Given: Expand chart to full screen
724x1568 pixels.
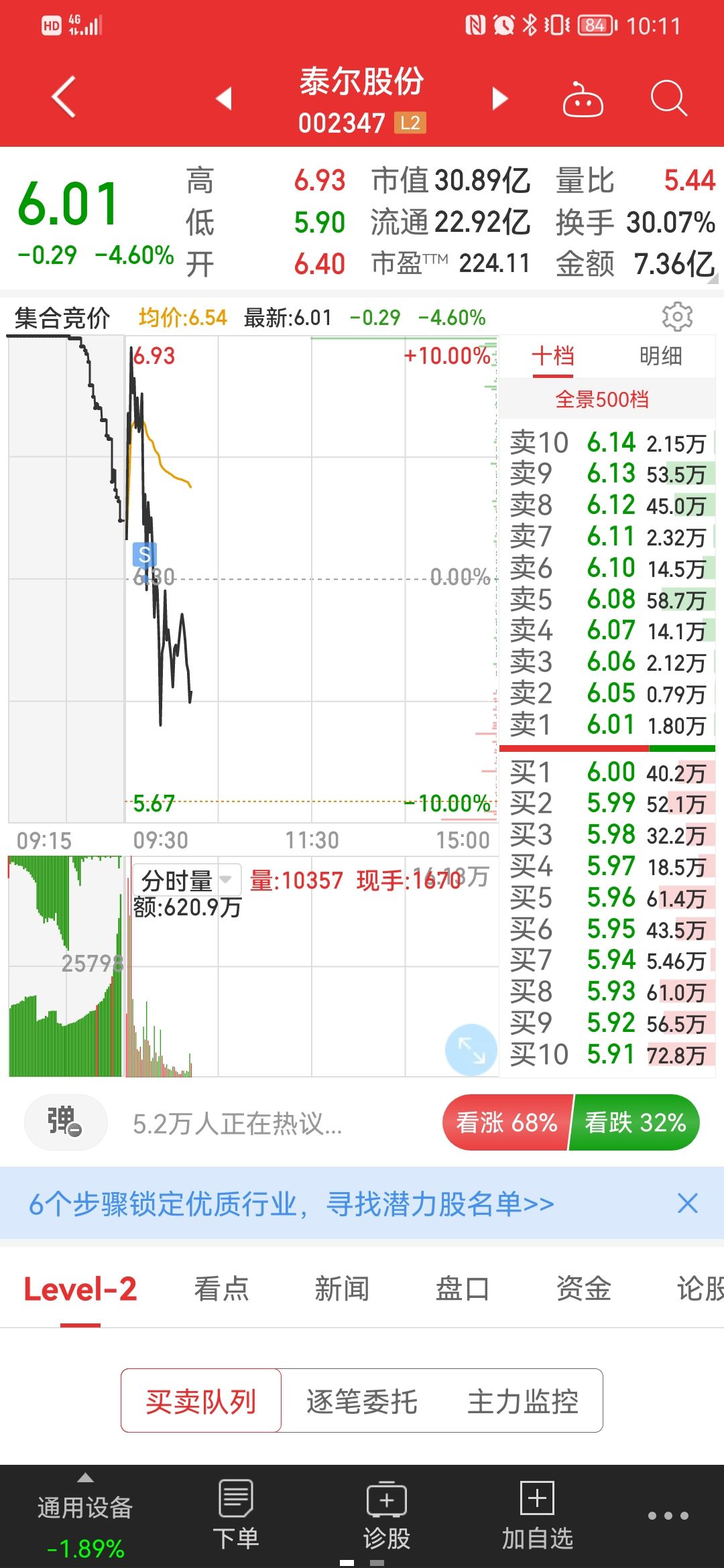Looking at the screenshot, I should pyautogui.click(x=471, y=1049).
